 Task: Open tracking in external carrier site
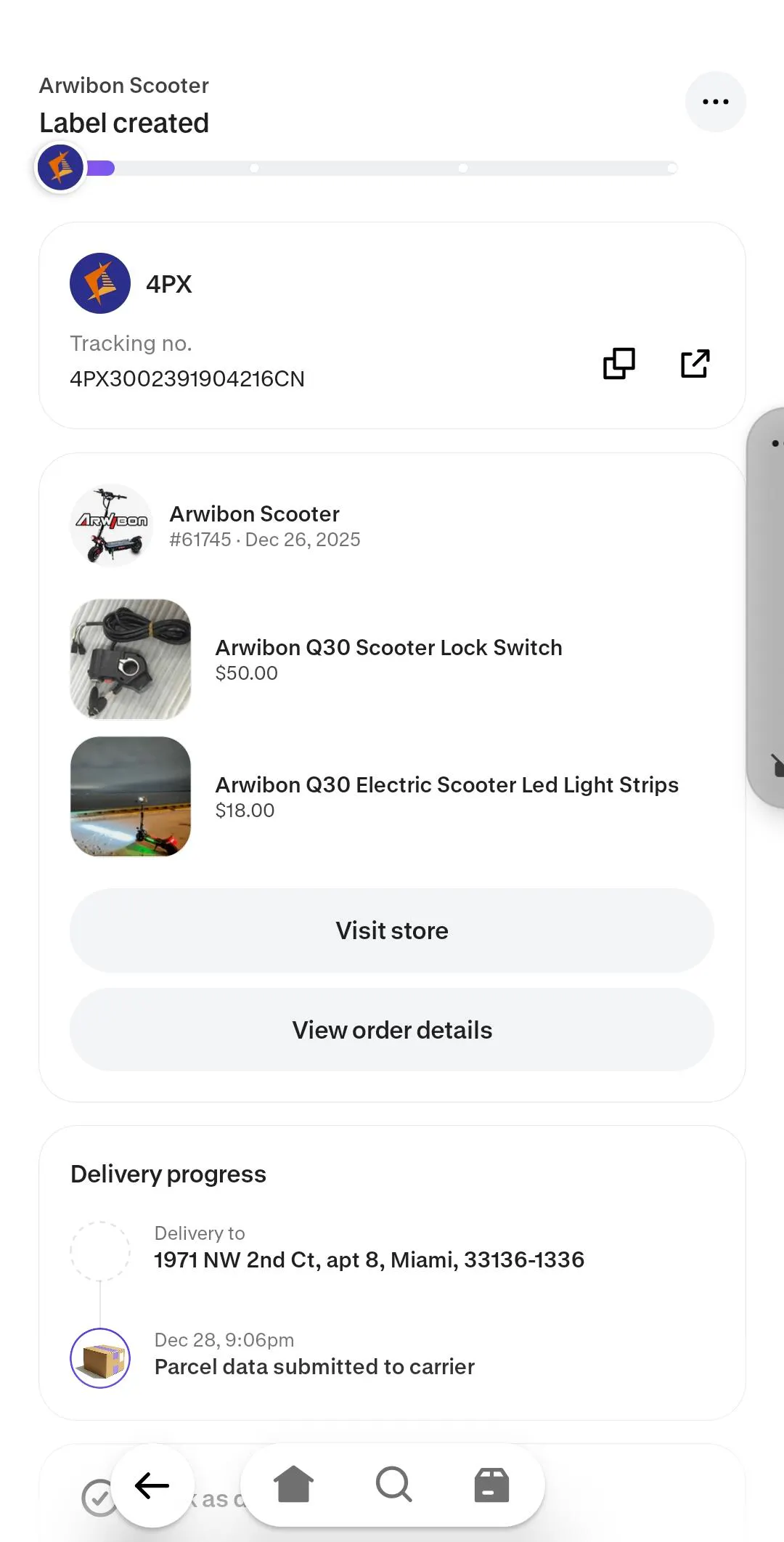pyautogui.click(x=695, y=364)
